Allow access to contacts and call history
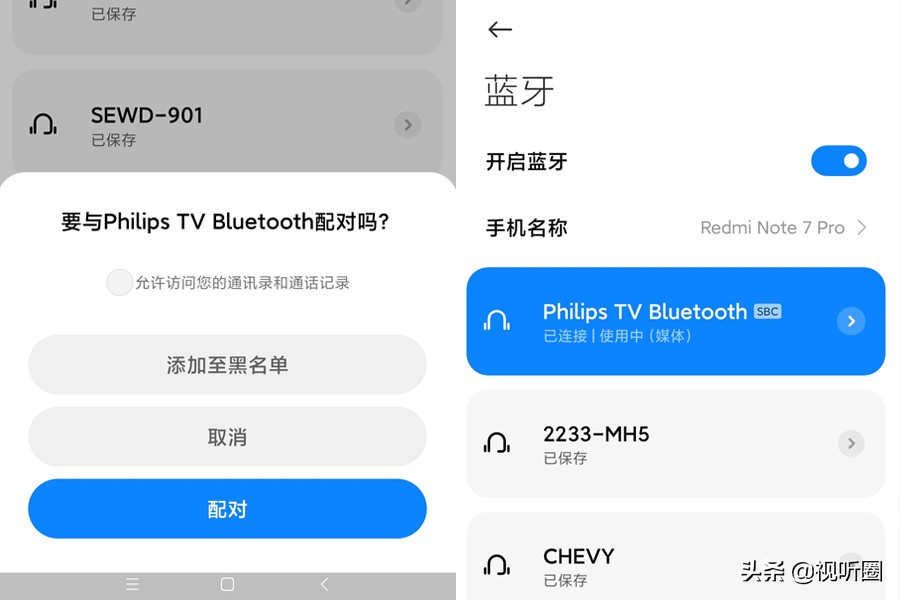The height and width of the screenshot is (600, 900). 120,283
